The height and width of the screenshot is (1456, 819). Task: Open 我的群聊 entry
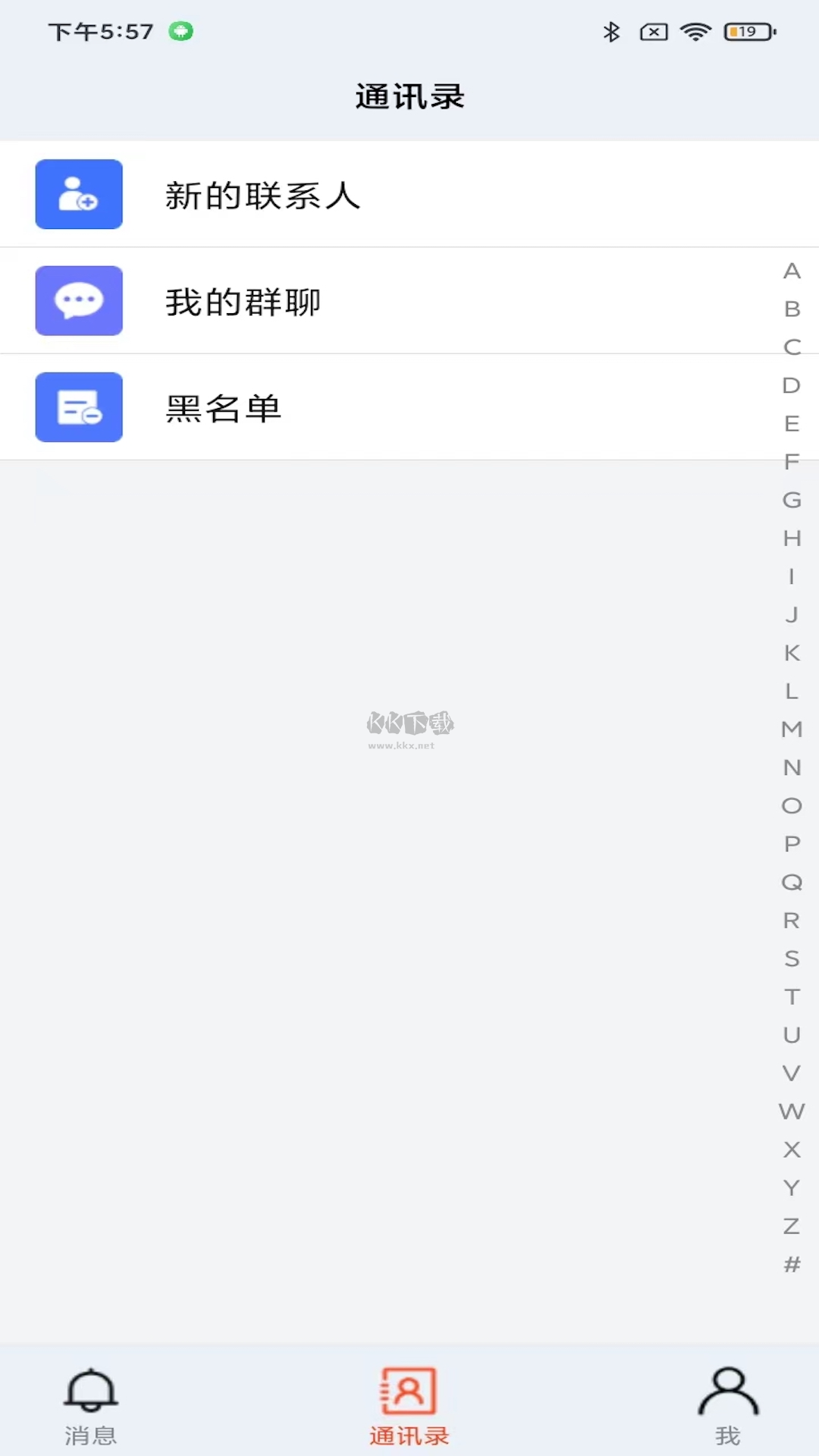click(x=243, y=300)
